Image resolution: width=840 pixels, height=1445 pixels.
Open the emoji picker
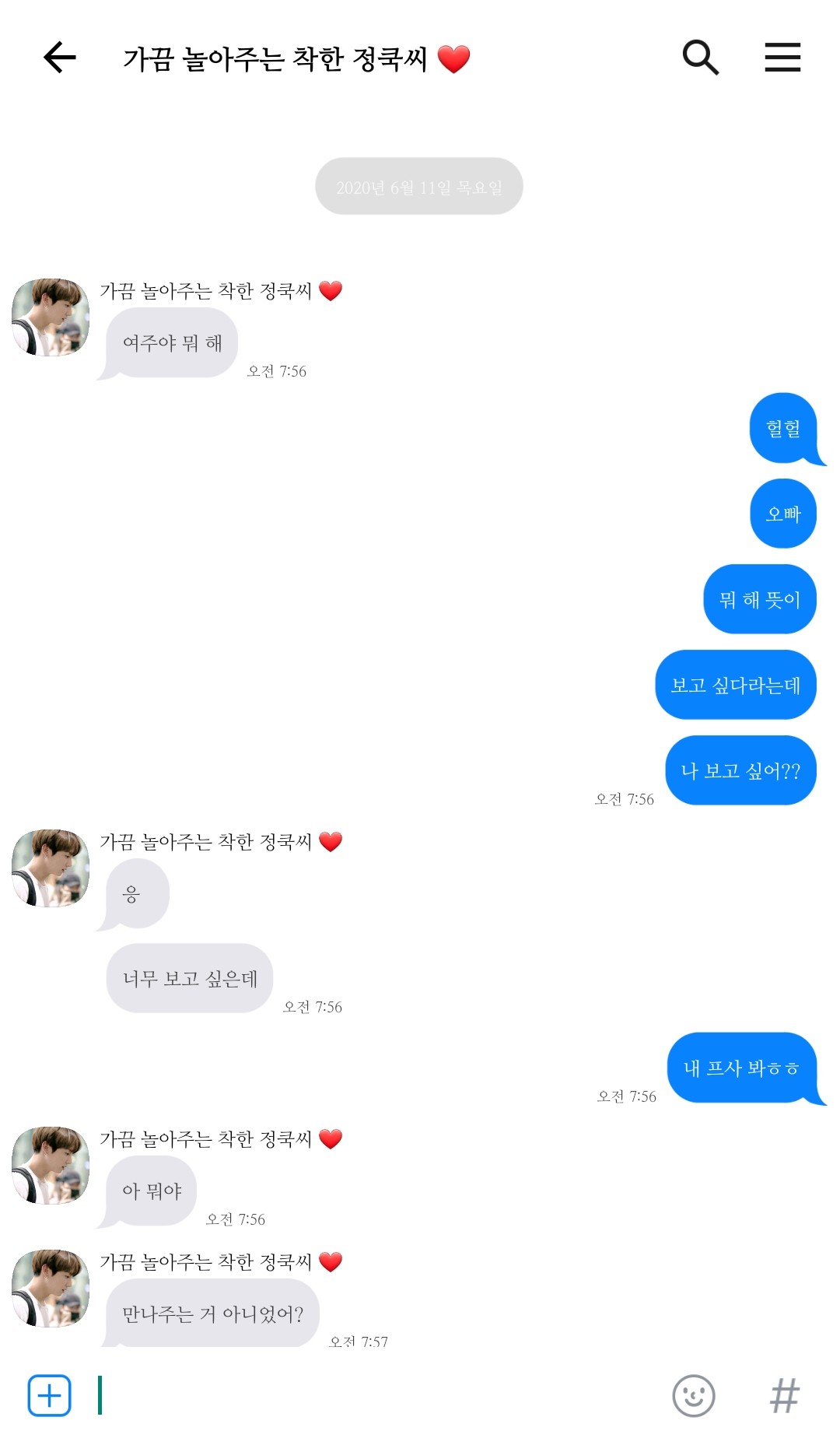[693, 1395]
